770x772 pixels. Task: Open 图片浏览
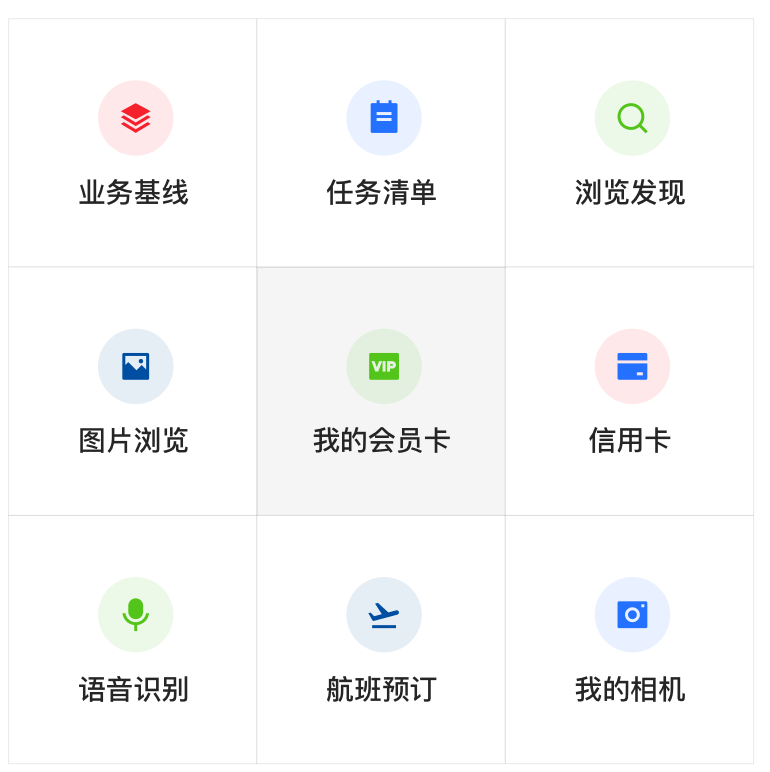pyautogui.click(x=134, y=391)
